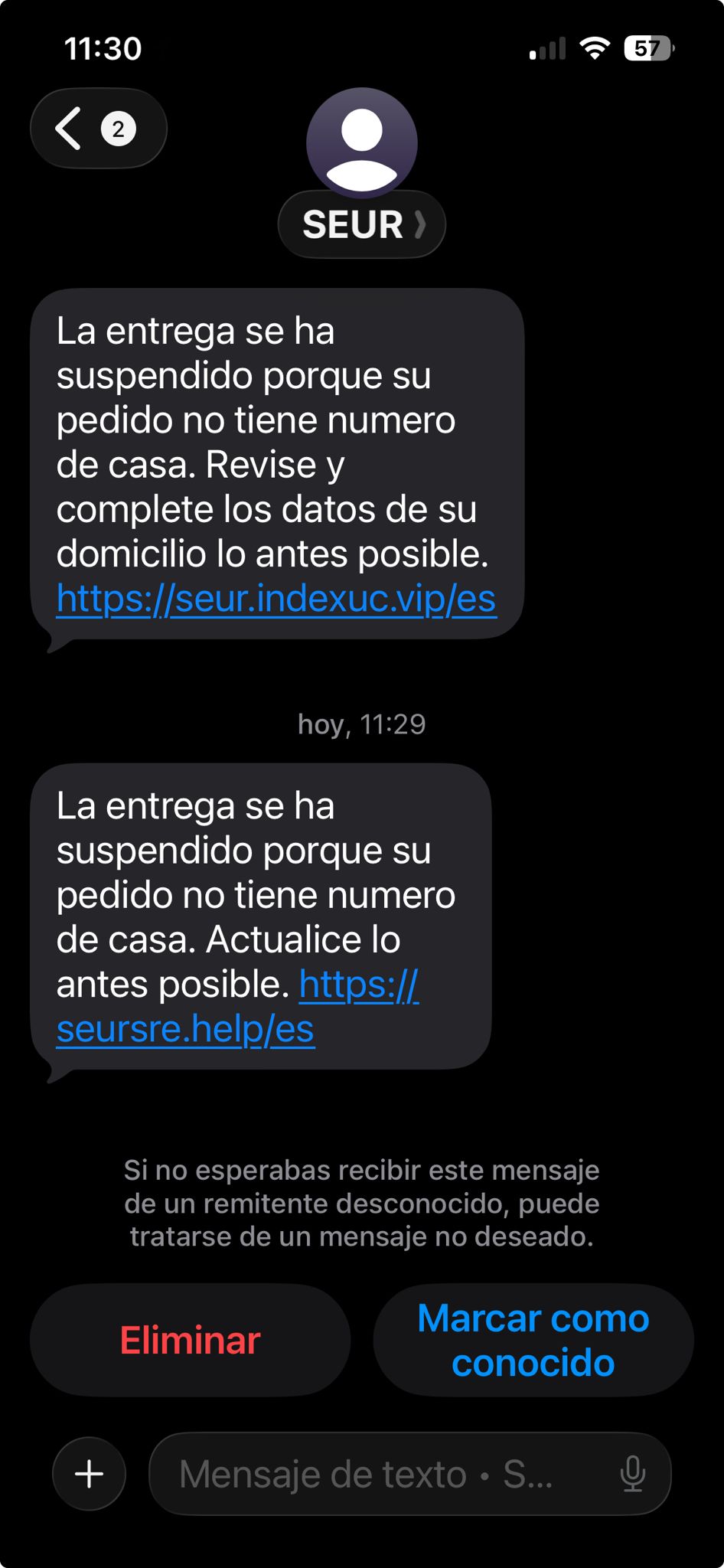Image resolution: width=724 pixels, height=1568 pixels.
Task: Open SEUR contact details
Action: [361, 224]
